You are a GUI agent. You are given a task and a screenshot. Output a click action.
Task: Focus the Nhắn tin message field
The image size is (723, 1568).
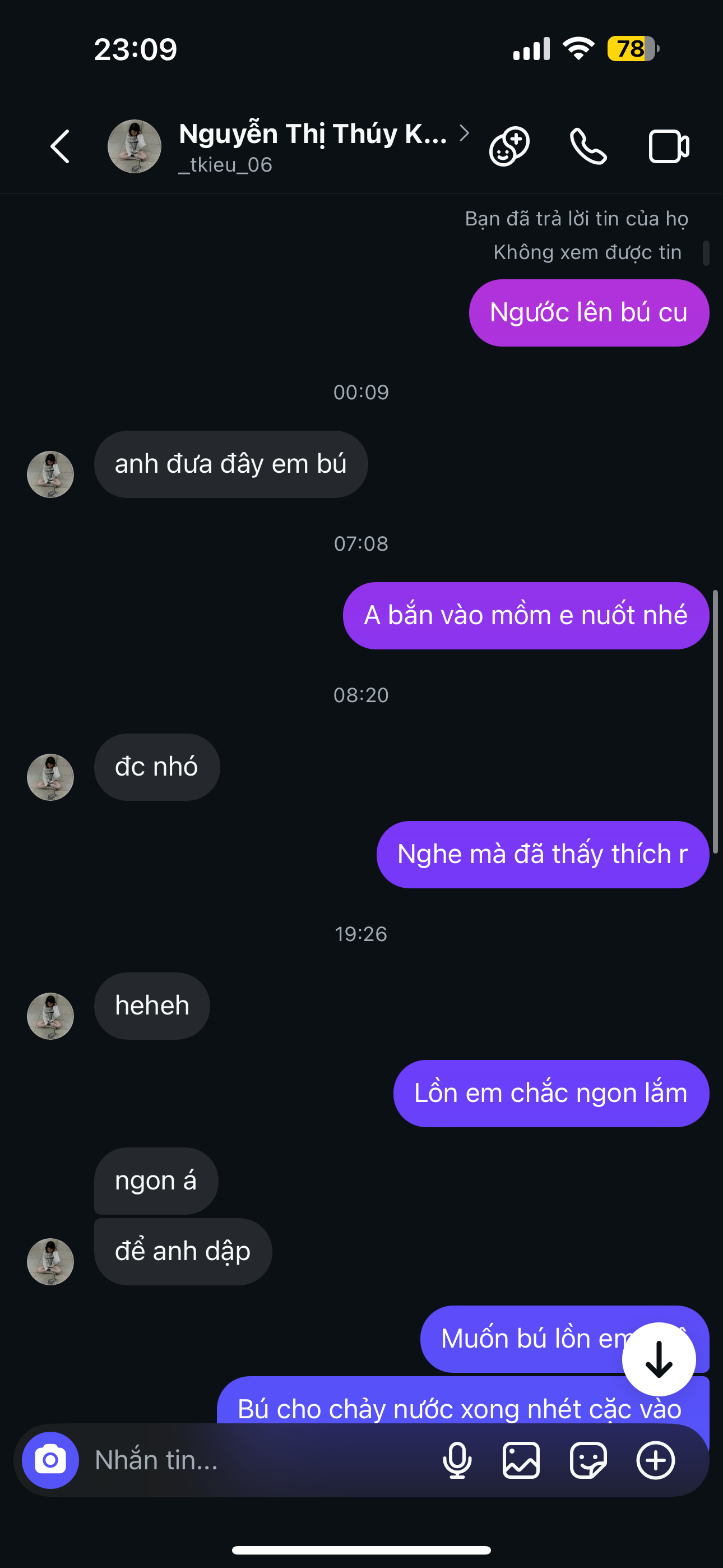click(256, 1460)
